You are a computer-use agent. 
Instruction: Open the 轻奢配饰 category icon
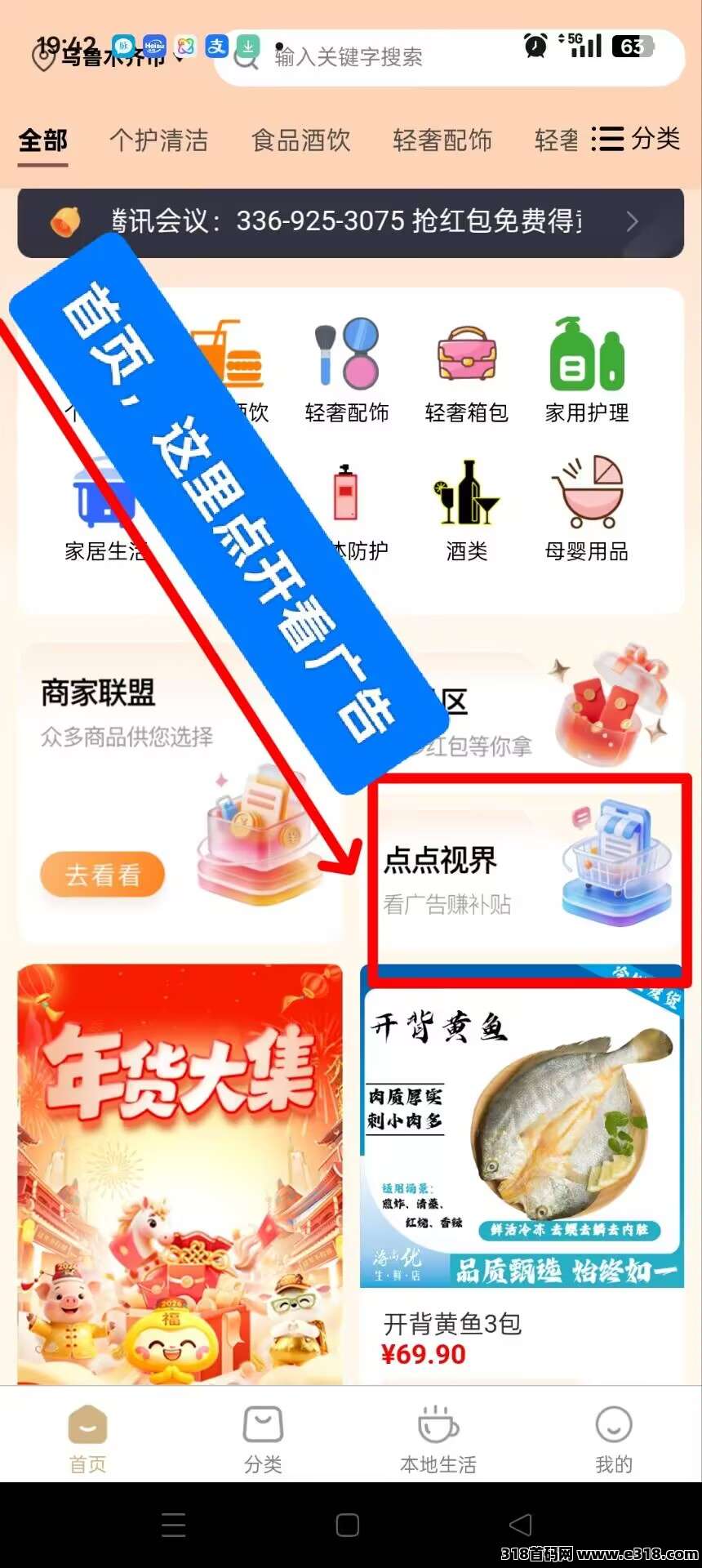[x=345, y=359]
